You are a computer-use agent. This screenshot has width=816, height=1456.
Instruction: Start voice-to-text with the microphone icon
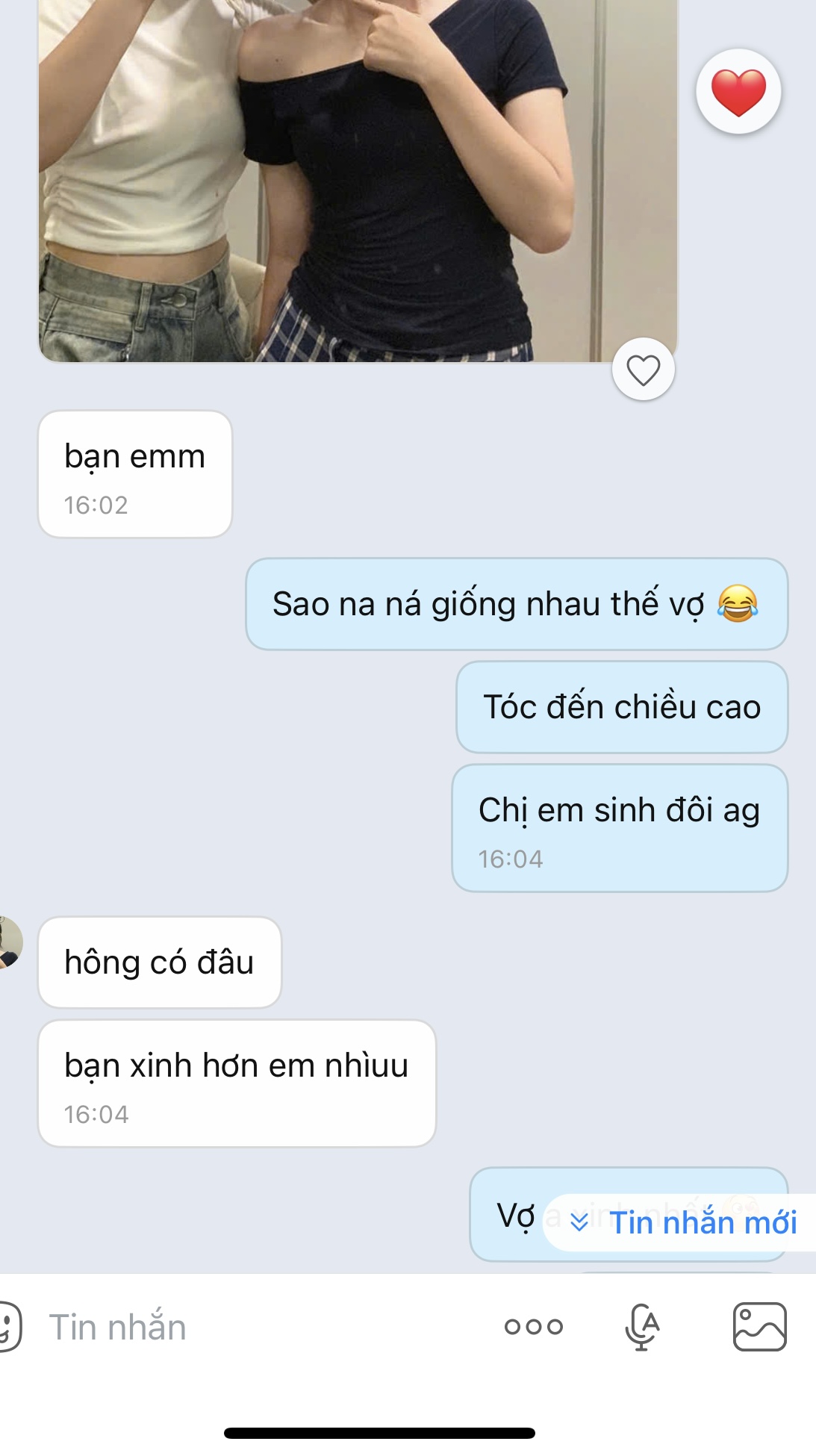[x=642, y=1327]
